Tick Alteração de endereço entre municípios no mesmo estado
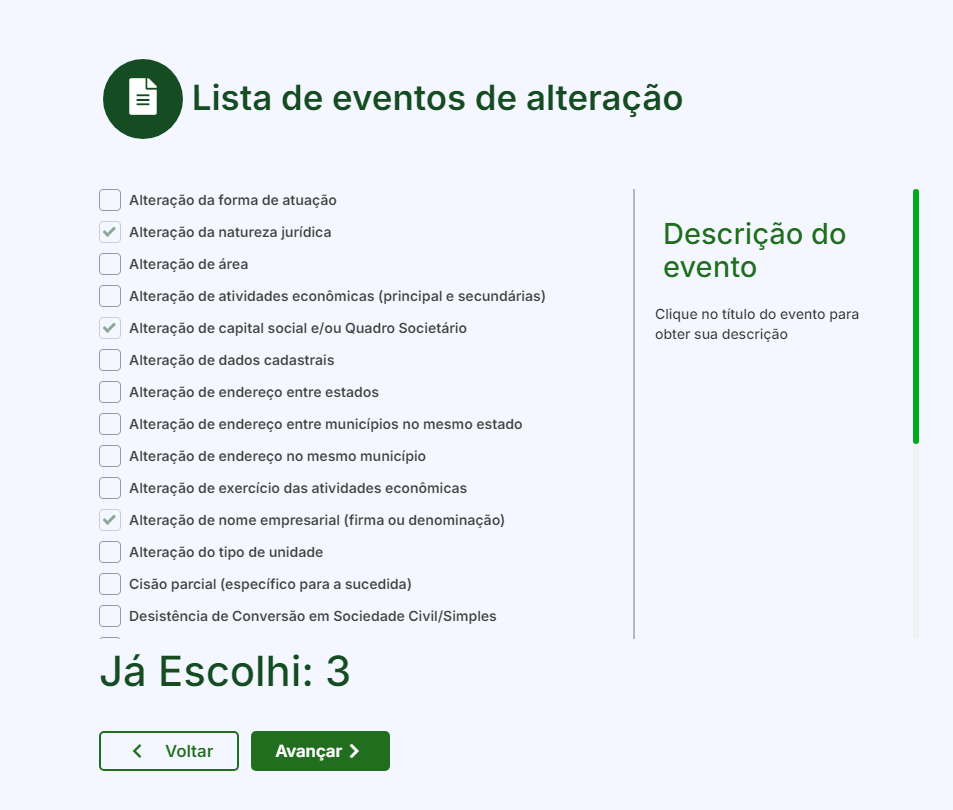 pyautogui.click(x=110, y=424)
